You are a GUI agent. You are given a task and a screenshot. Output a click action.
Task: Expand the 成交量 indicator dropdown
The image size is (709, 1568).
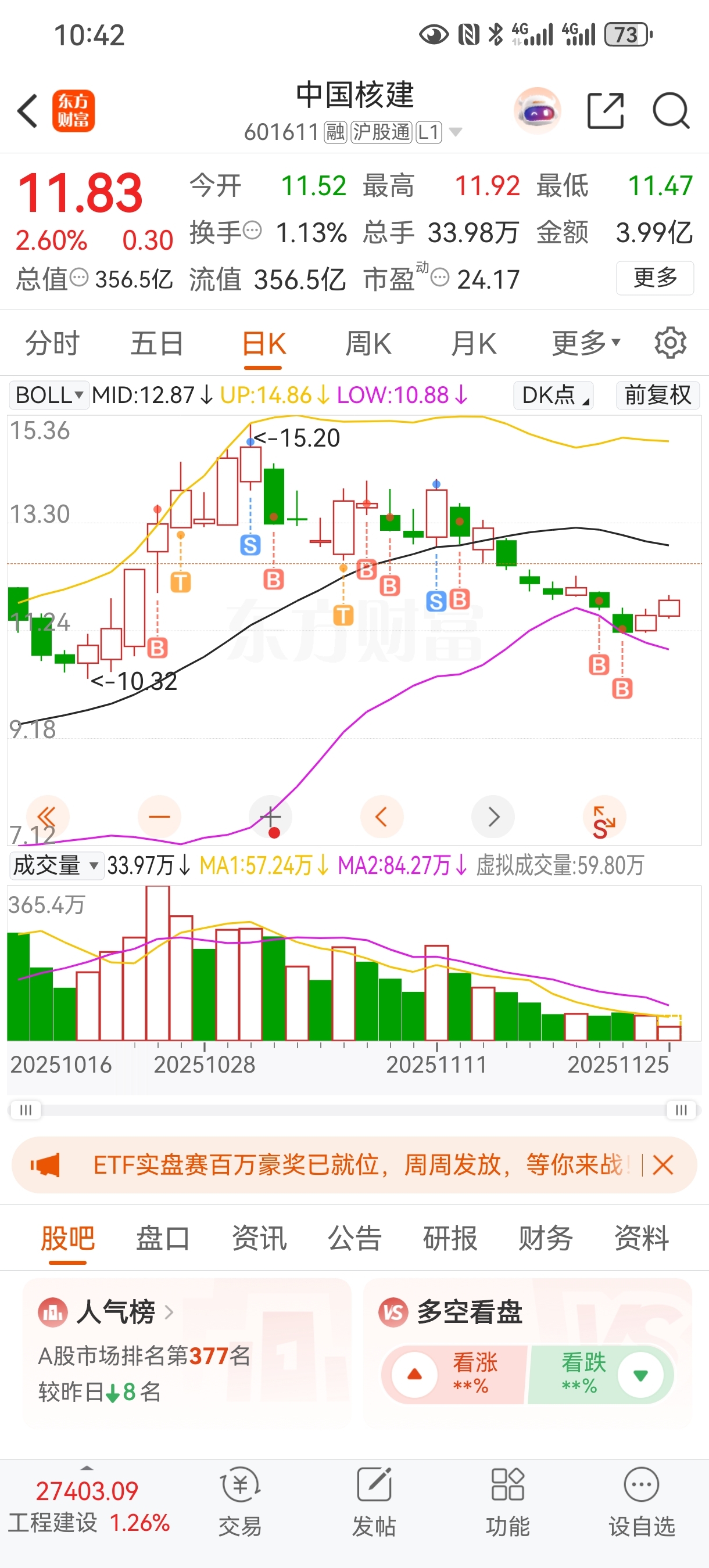pyautogui.click(x=55, y=865)
